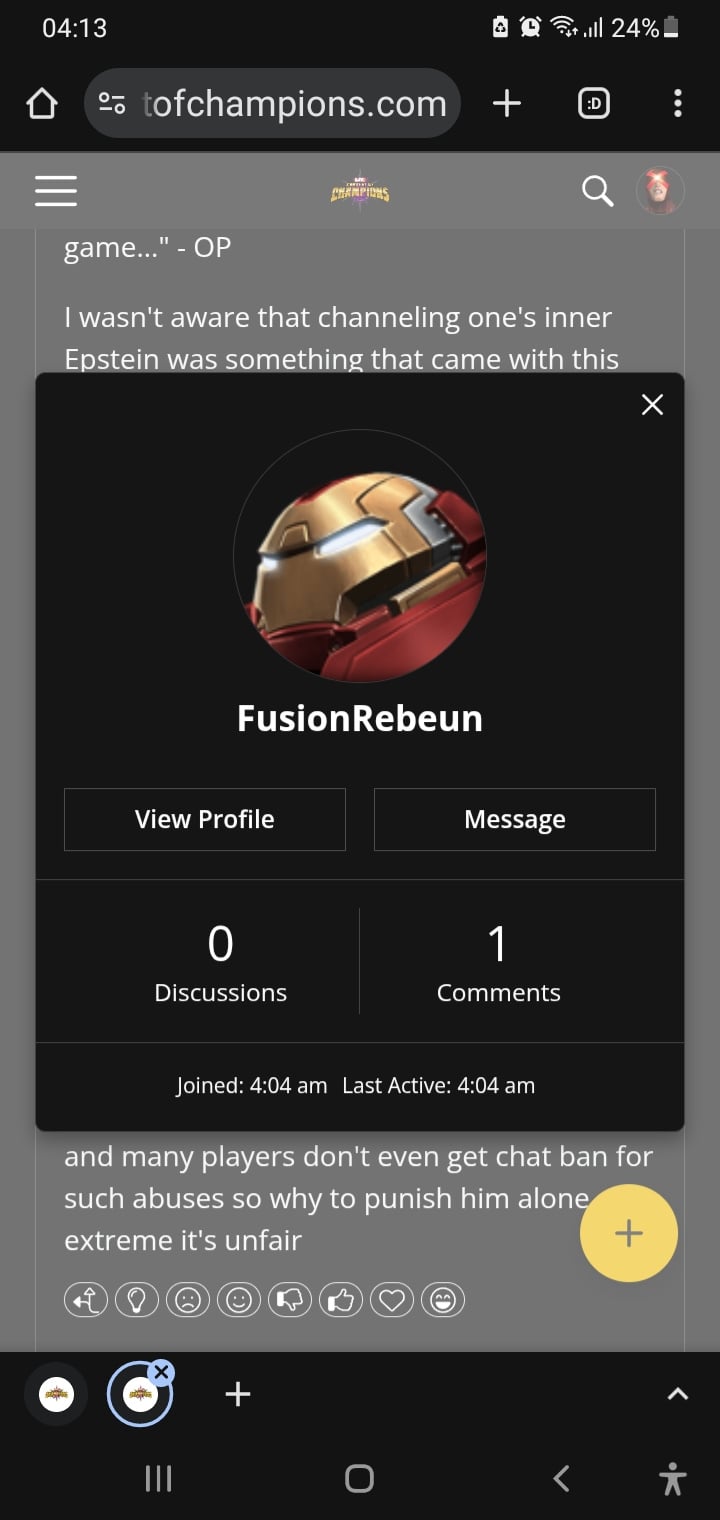Open the forum hamburger menu
Viewport: 720px width, 1520px height.
(x=56, y=190)
